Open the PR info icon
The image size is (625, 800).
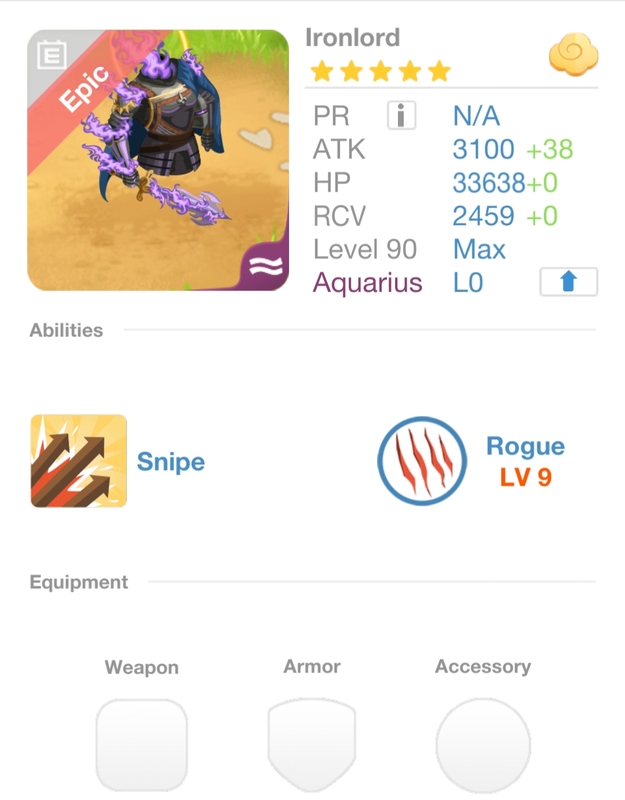[x=401, y=116]
